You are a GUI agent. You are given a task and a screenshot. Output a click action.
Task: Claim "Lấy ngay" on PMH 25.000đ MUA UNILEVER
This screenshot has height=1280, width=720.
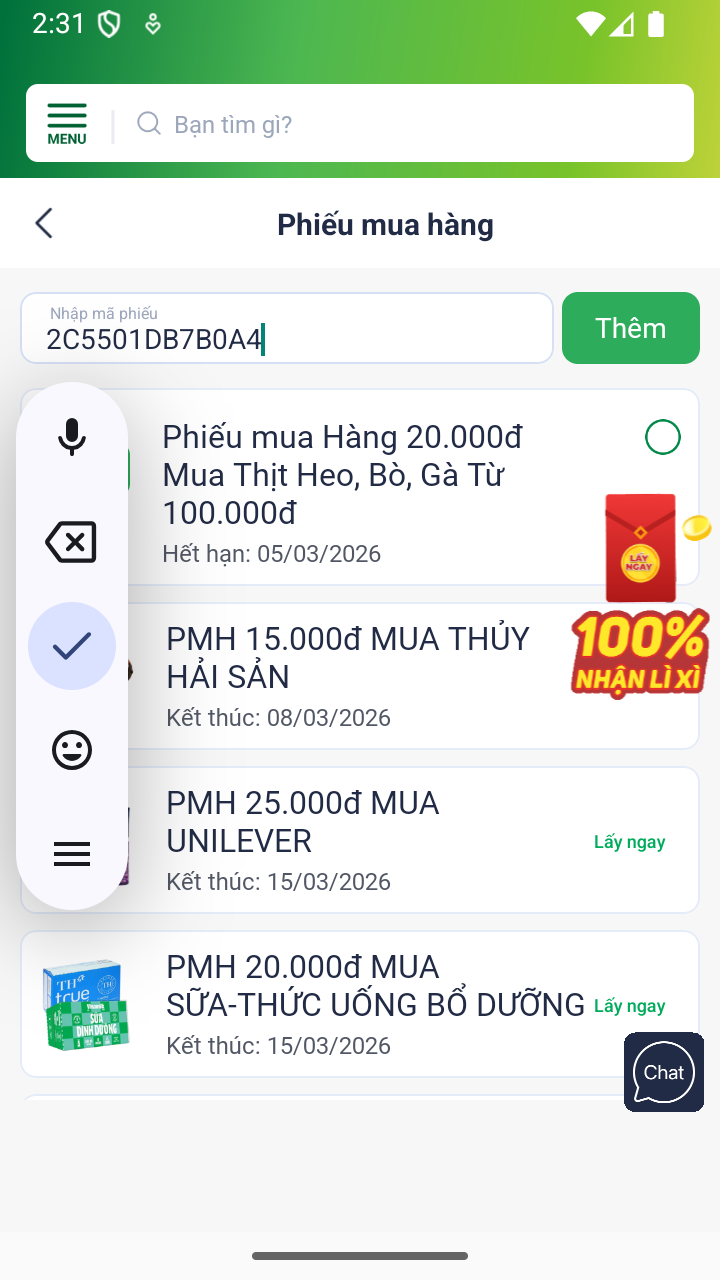[x=629, y=842]
